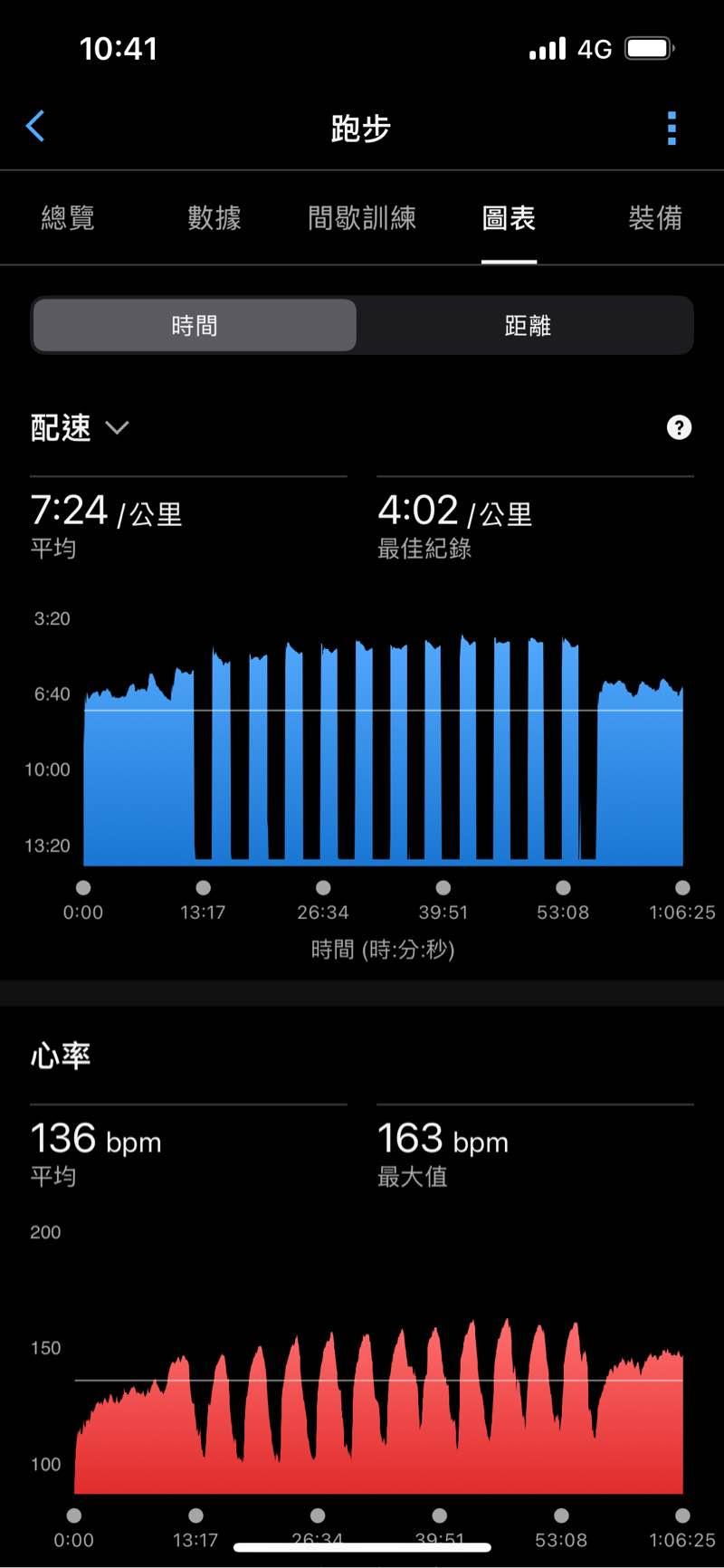Switch the charts to 距離
Screen dimensions: 724x1568
[528, 326]
